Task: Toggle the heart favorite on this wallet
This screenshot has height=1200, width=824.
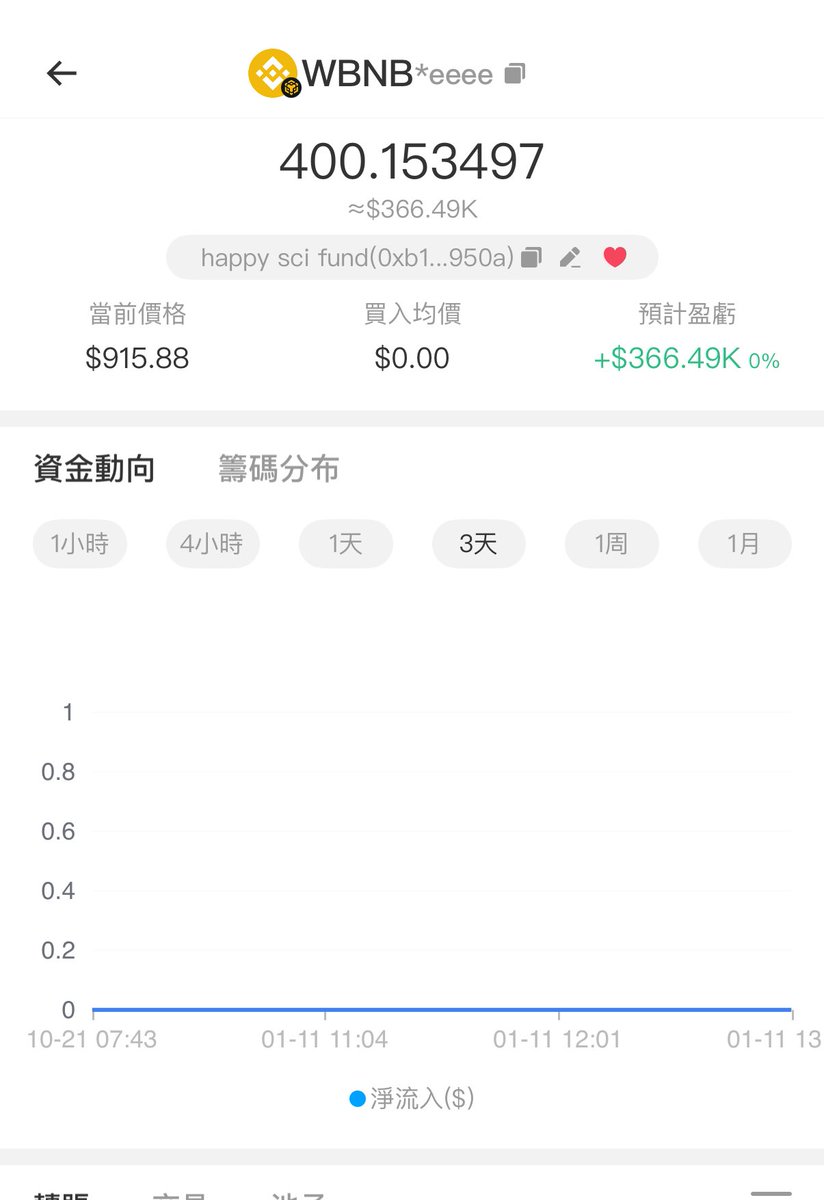Action: point(615,258)
